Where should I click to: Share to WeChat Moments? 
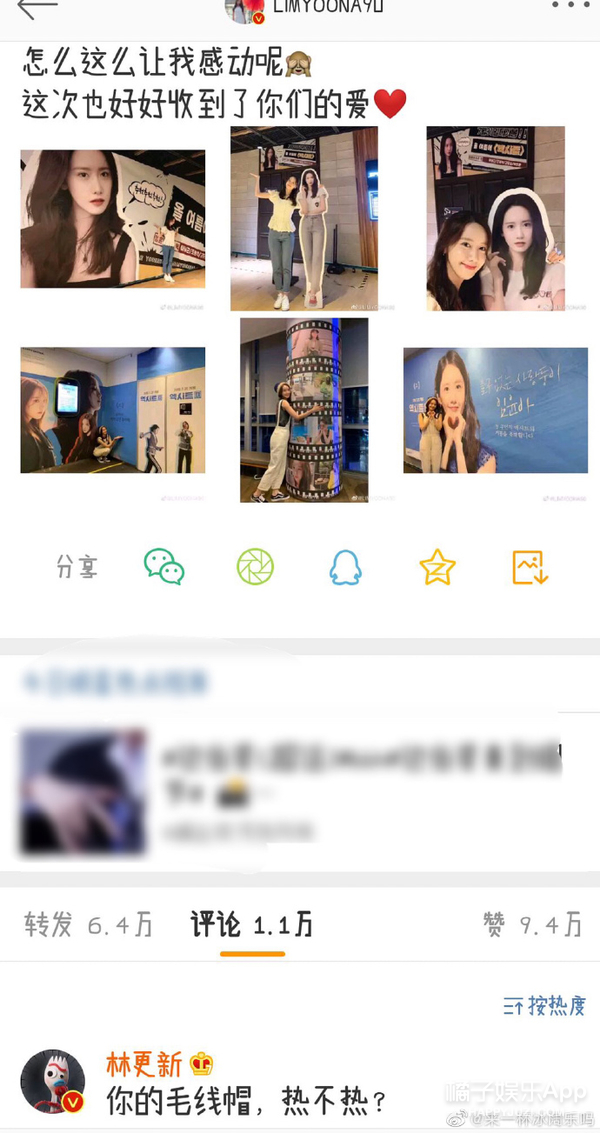(254, 567)
